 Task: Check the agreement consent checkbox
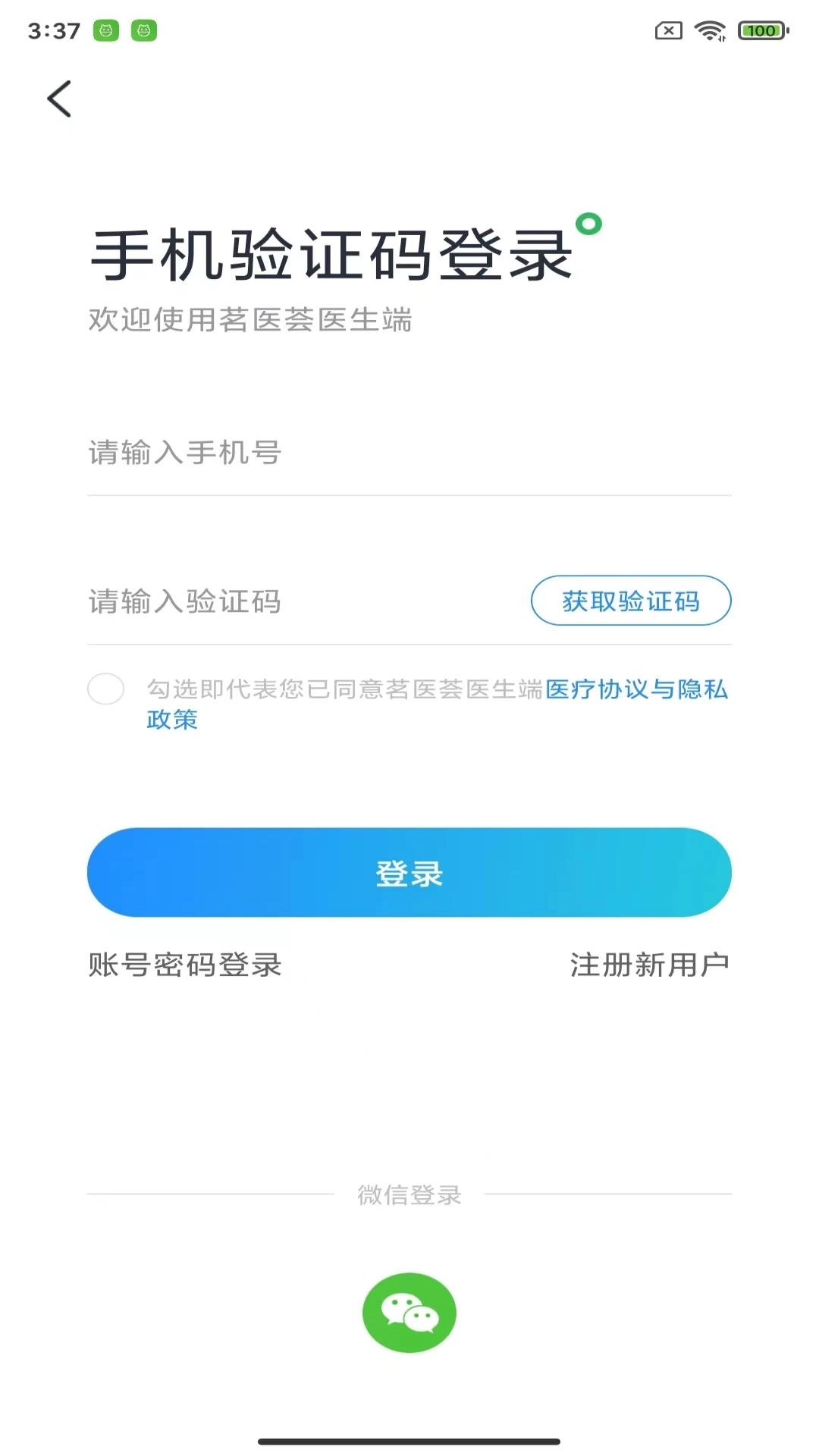click(106, 690)
